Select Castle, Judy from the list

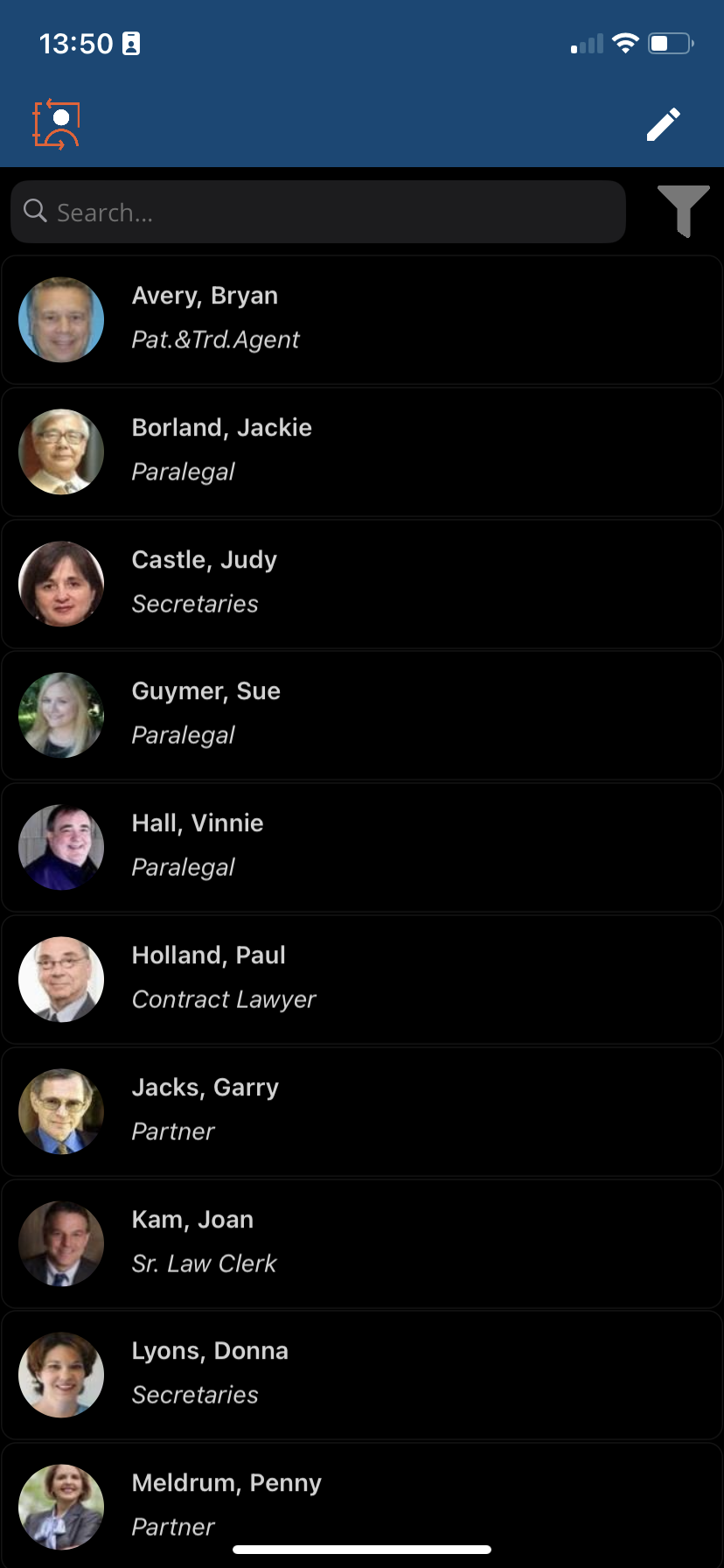[362, 584]
